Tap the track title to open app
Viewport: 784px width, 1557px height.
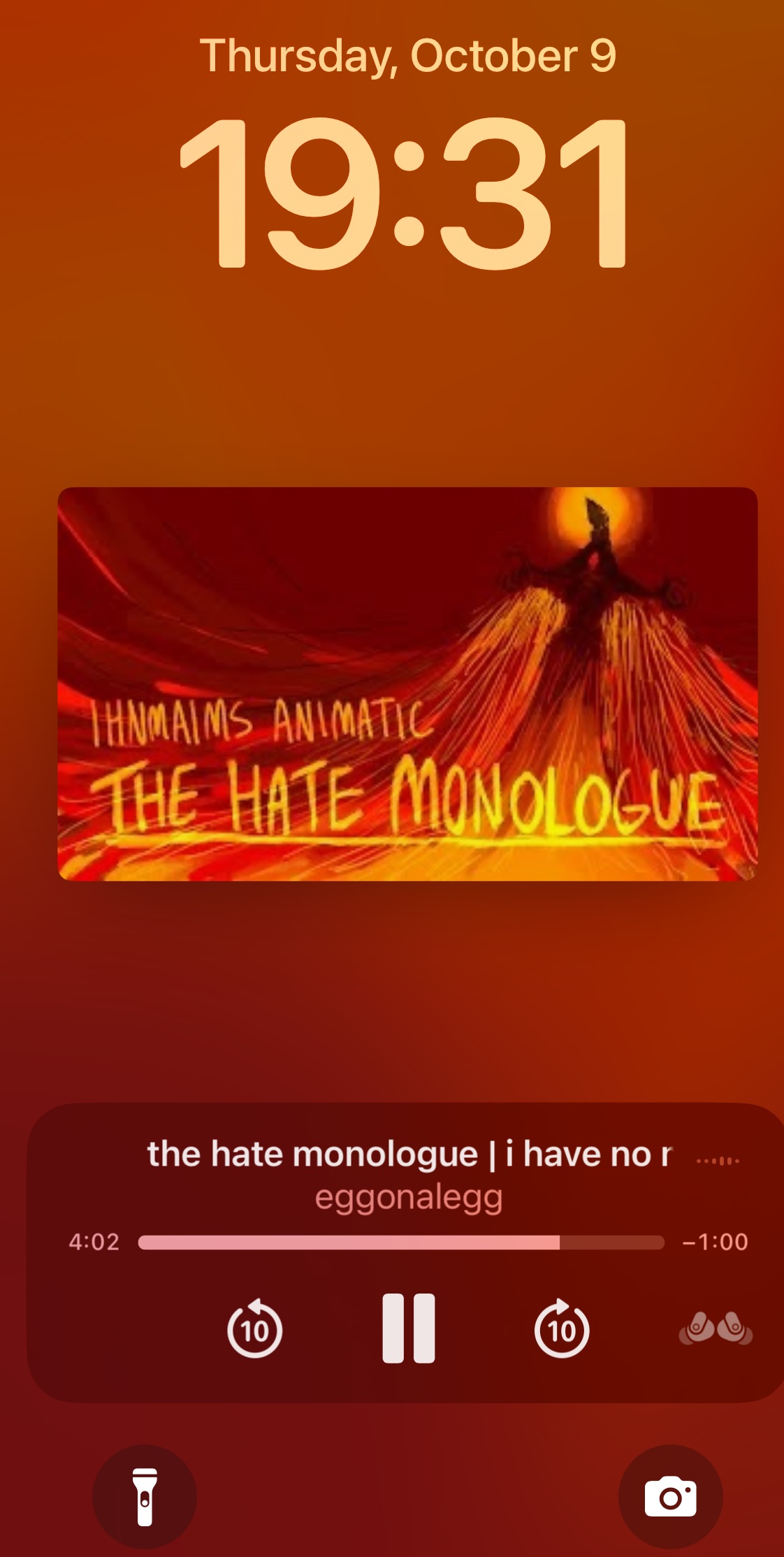point(409,1154)
